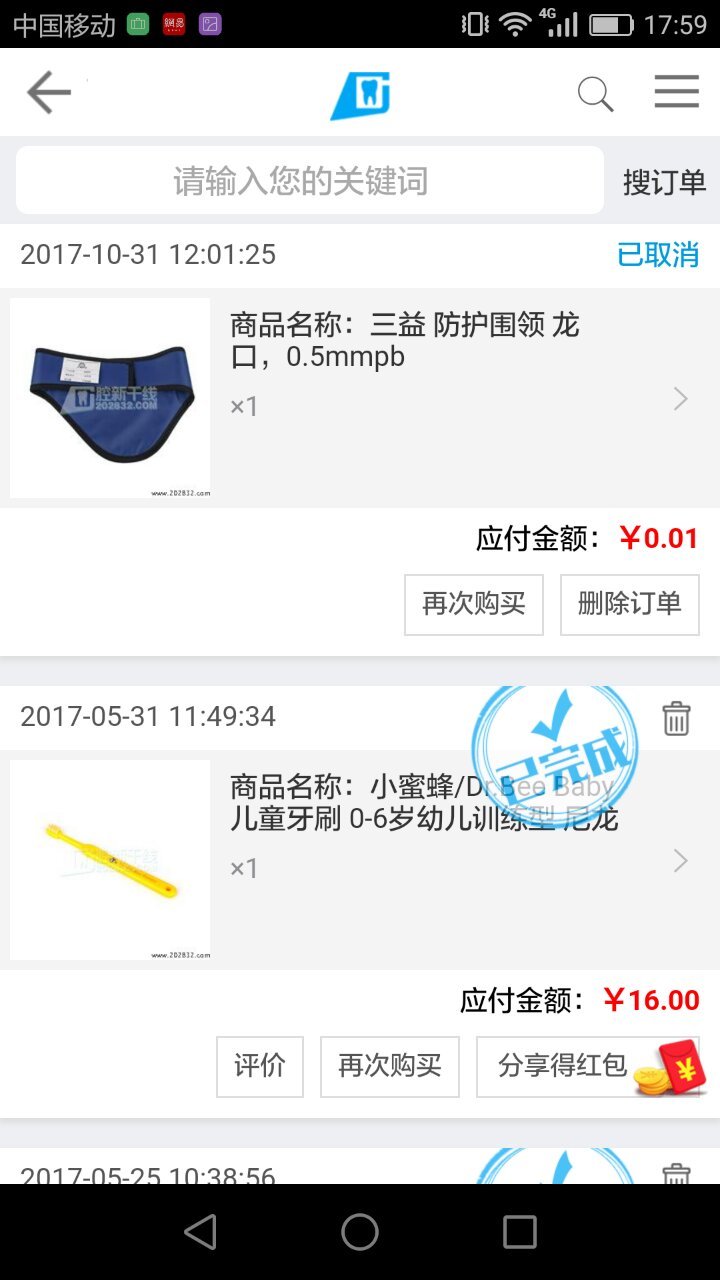Tap 删除订单 to remove the order
The width and height of the screenshot is (720, 1280).
pos(629,604)
